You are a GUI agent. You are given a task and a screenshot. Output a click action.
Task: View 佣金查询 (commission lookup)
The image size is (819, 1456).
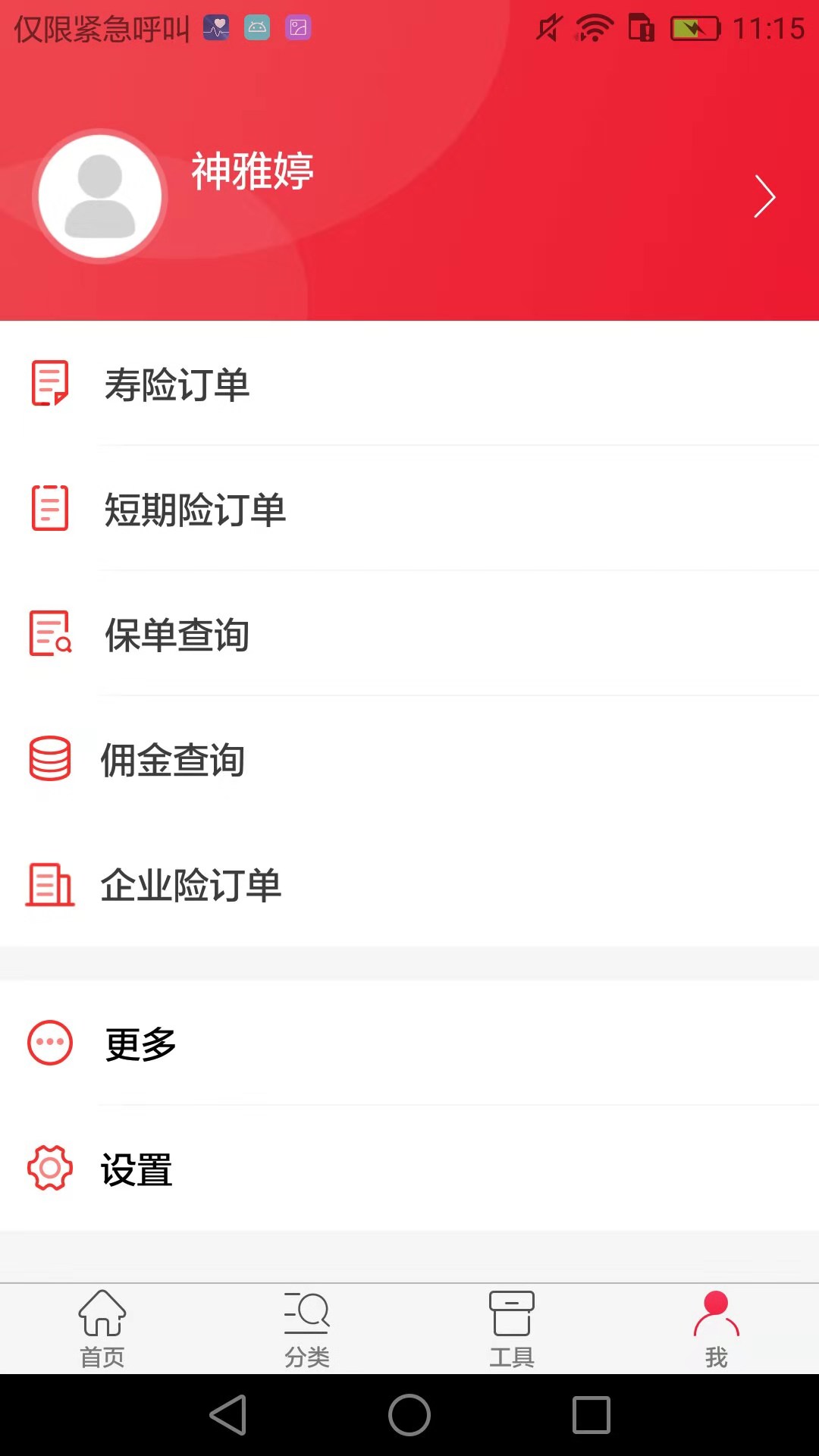tap(173, 760)
